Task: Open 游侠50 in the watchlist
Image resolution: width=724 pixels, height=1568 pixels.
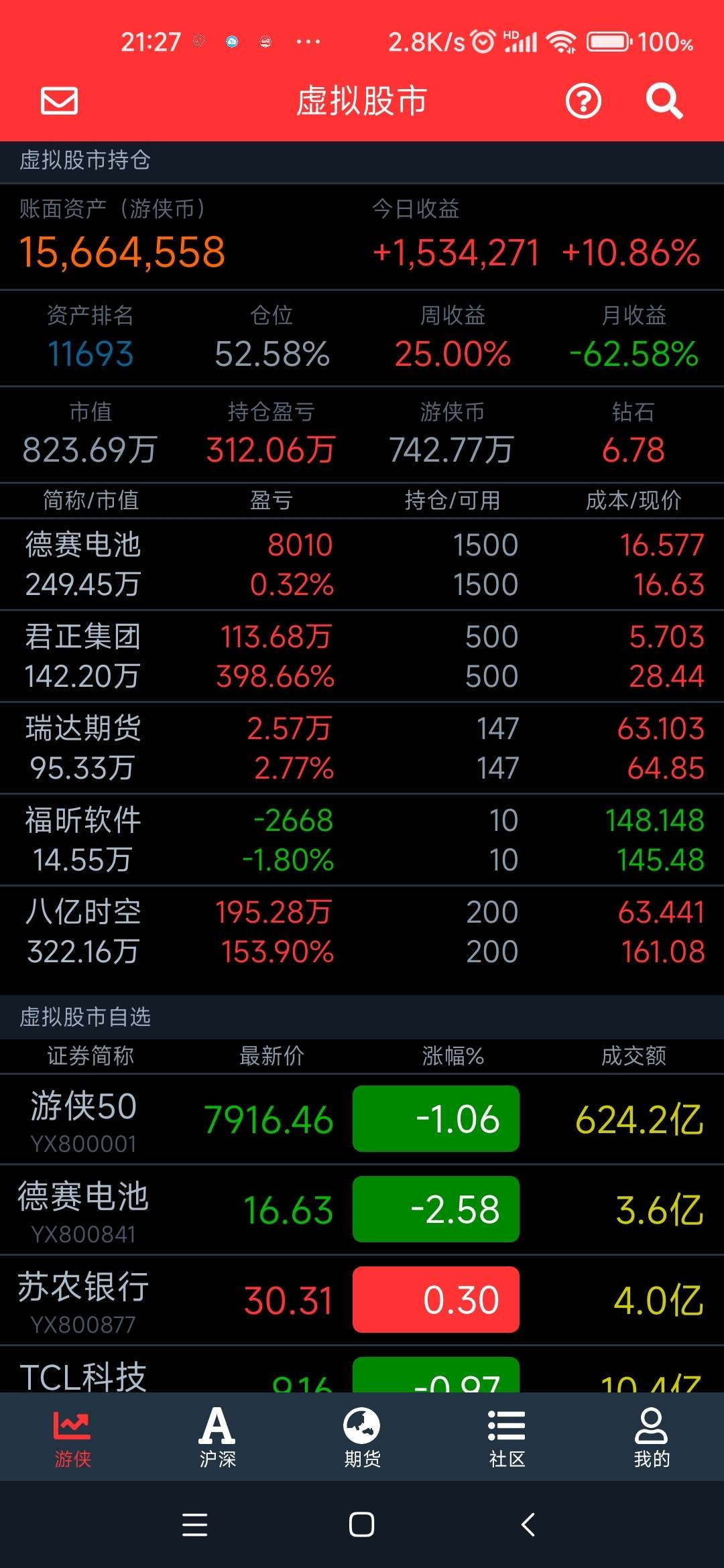Action: pos(362,1119)
